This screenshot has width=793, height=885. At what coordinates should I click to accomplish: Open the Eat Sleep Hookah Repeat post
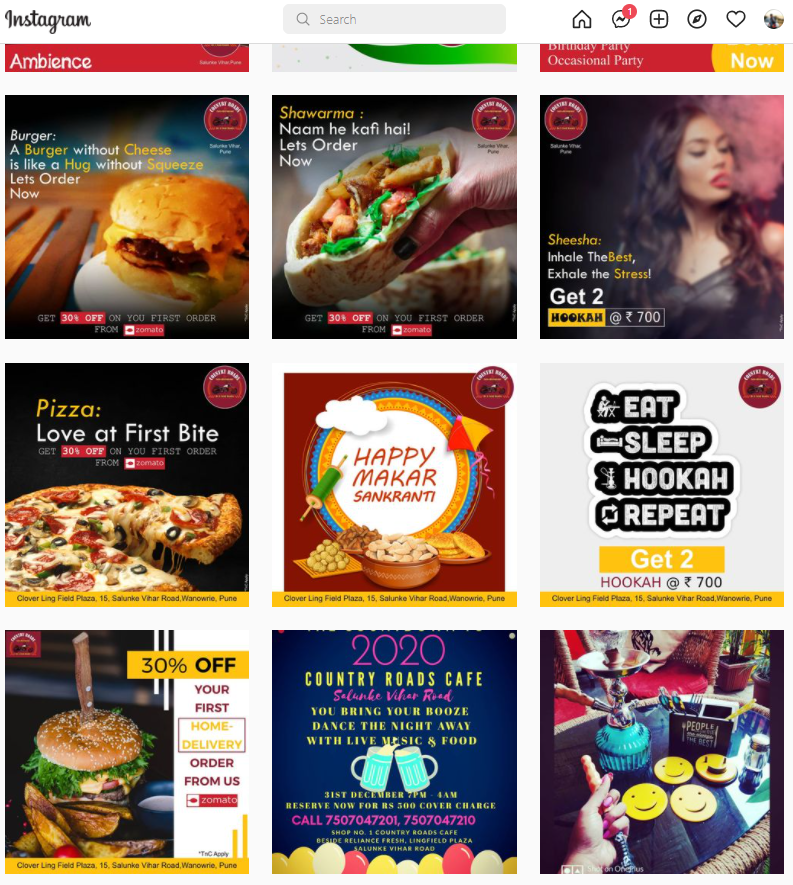coord(662,485)
